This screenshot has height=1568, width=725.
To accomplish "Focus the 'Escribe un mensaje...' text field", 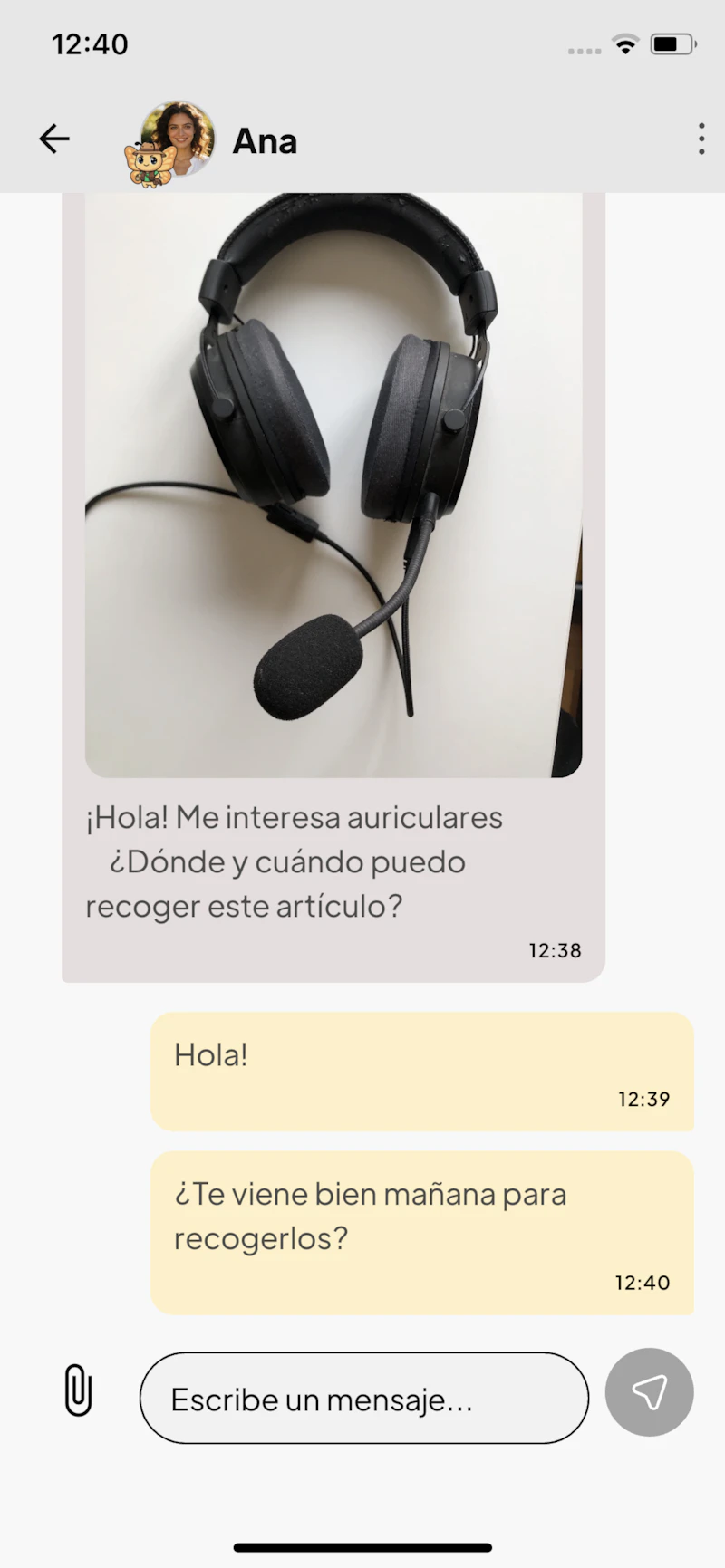I will click(x=364, y=1398).
